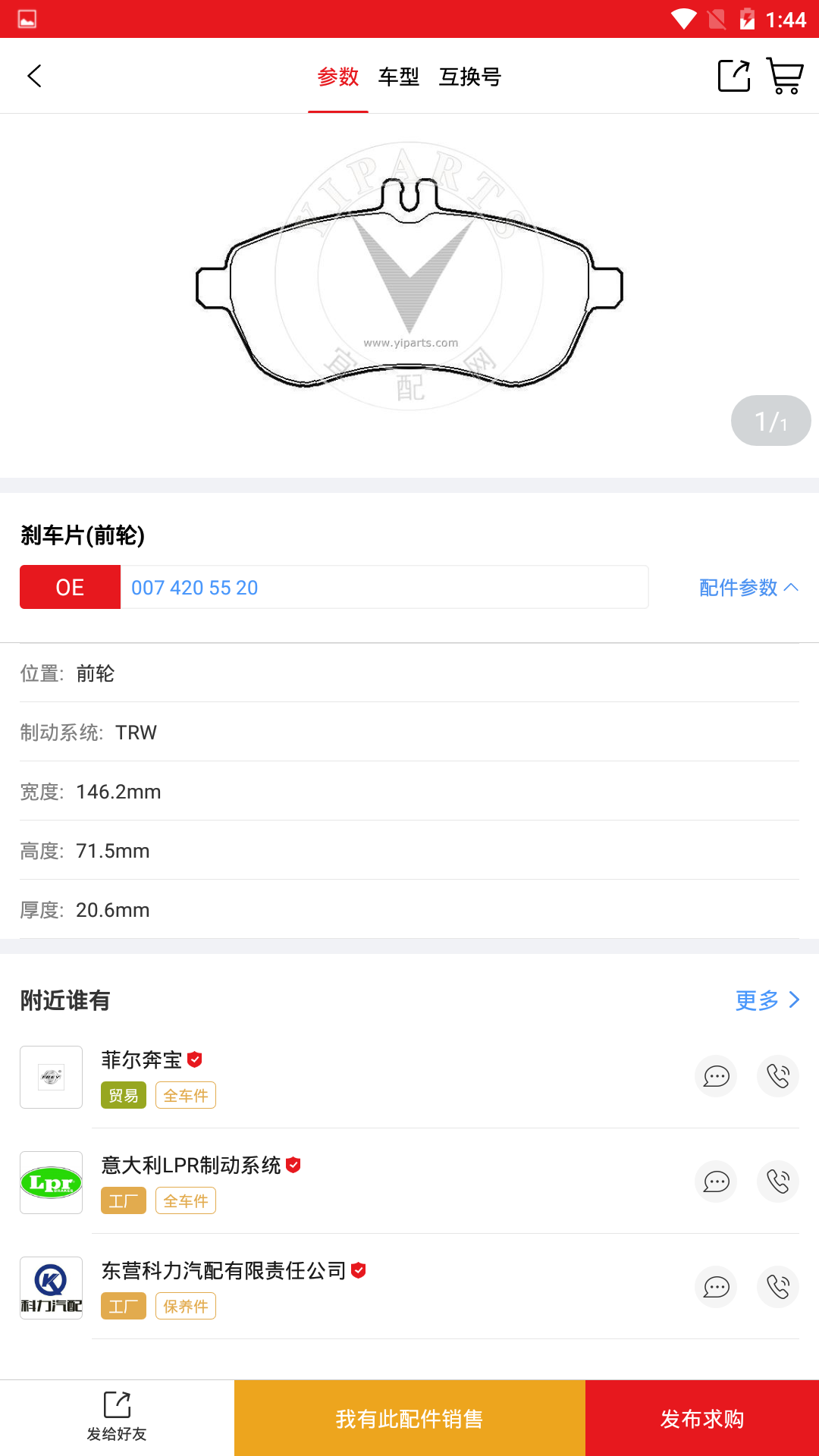Screen dimensions: 819x1456
Task: Call 东营科力汽配有限责任公司 via phone icon
Action: click(777, 1287)
